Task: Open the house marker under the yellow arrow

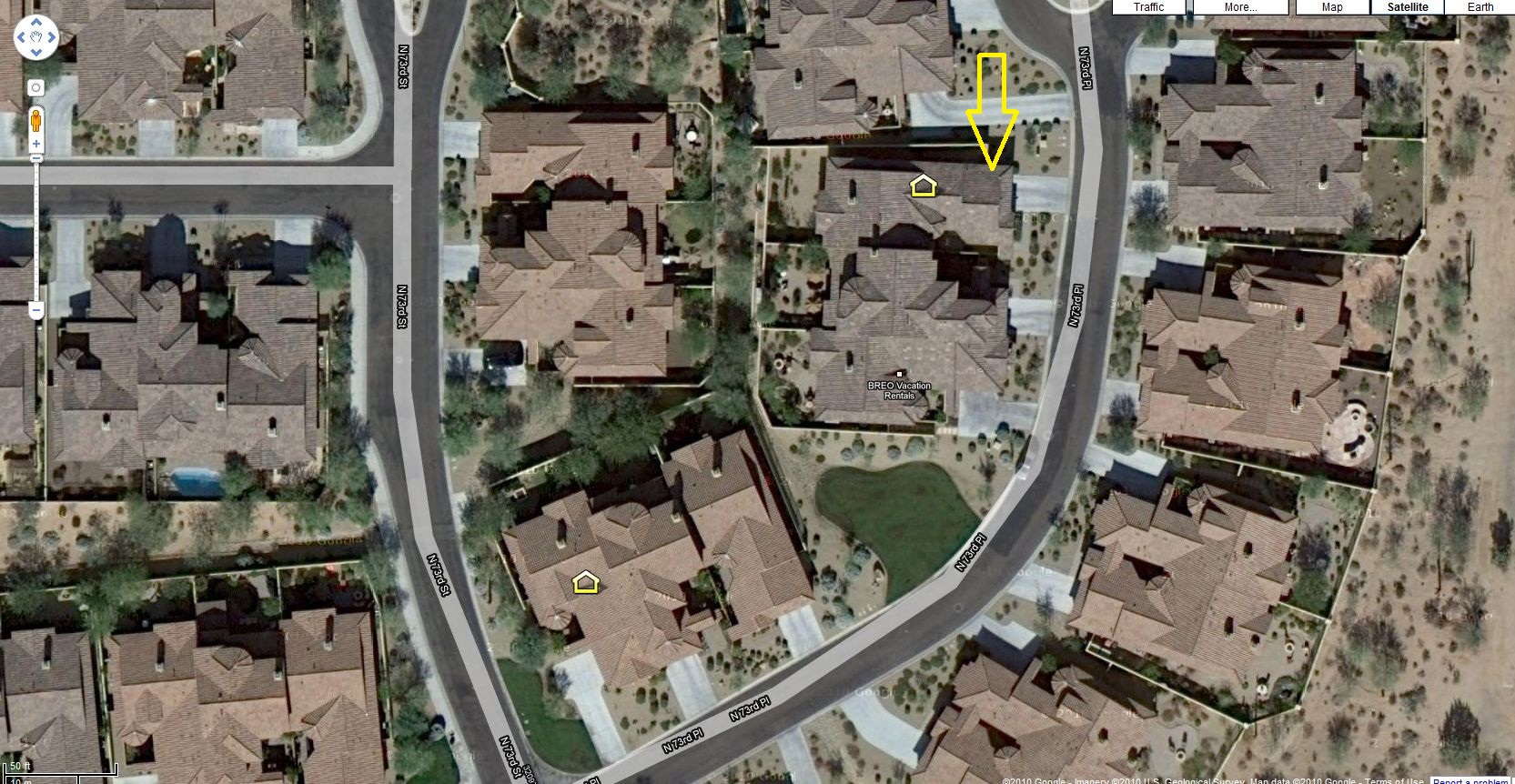Action: coord(924,186)
